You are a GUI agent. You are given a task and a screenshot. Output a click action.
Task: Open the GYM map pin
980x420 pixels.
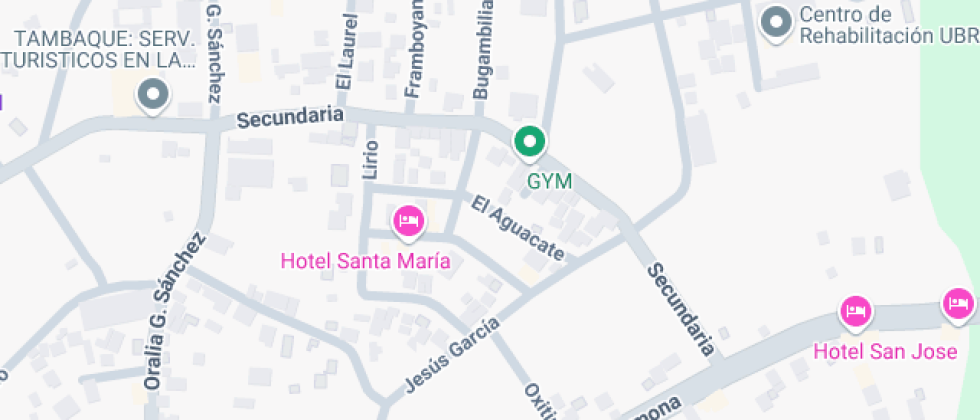(x=530, y=142)
